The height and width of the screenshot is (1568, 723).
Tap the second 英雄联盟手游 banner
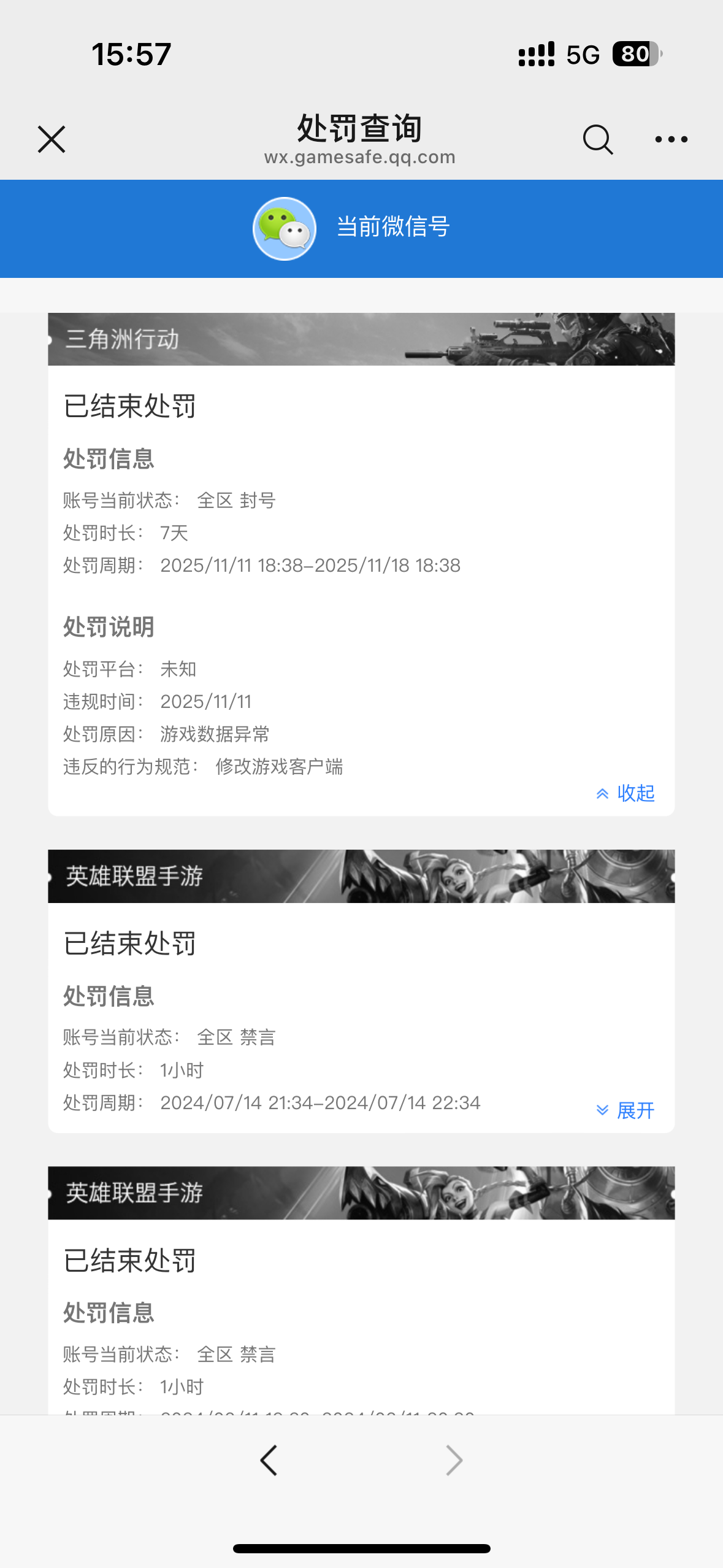tap(361, 1193)
